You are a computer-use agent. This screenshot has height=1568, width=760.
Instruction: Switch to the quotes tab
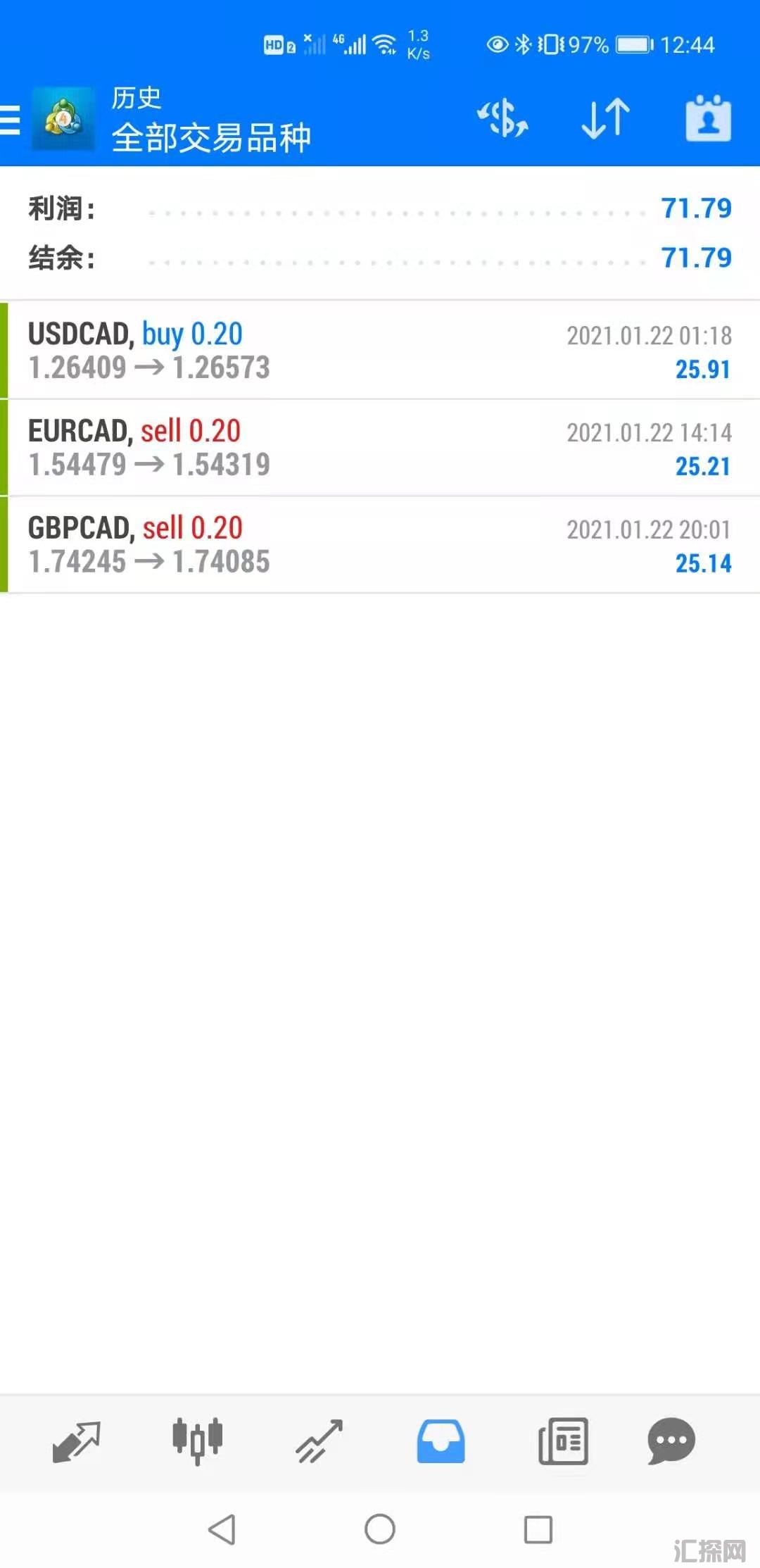pos(77,1441)
